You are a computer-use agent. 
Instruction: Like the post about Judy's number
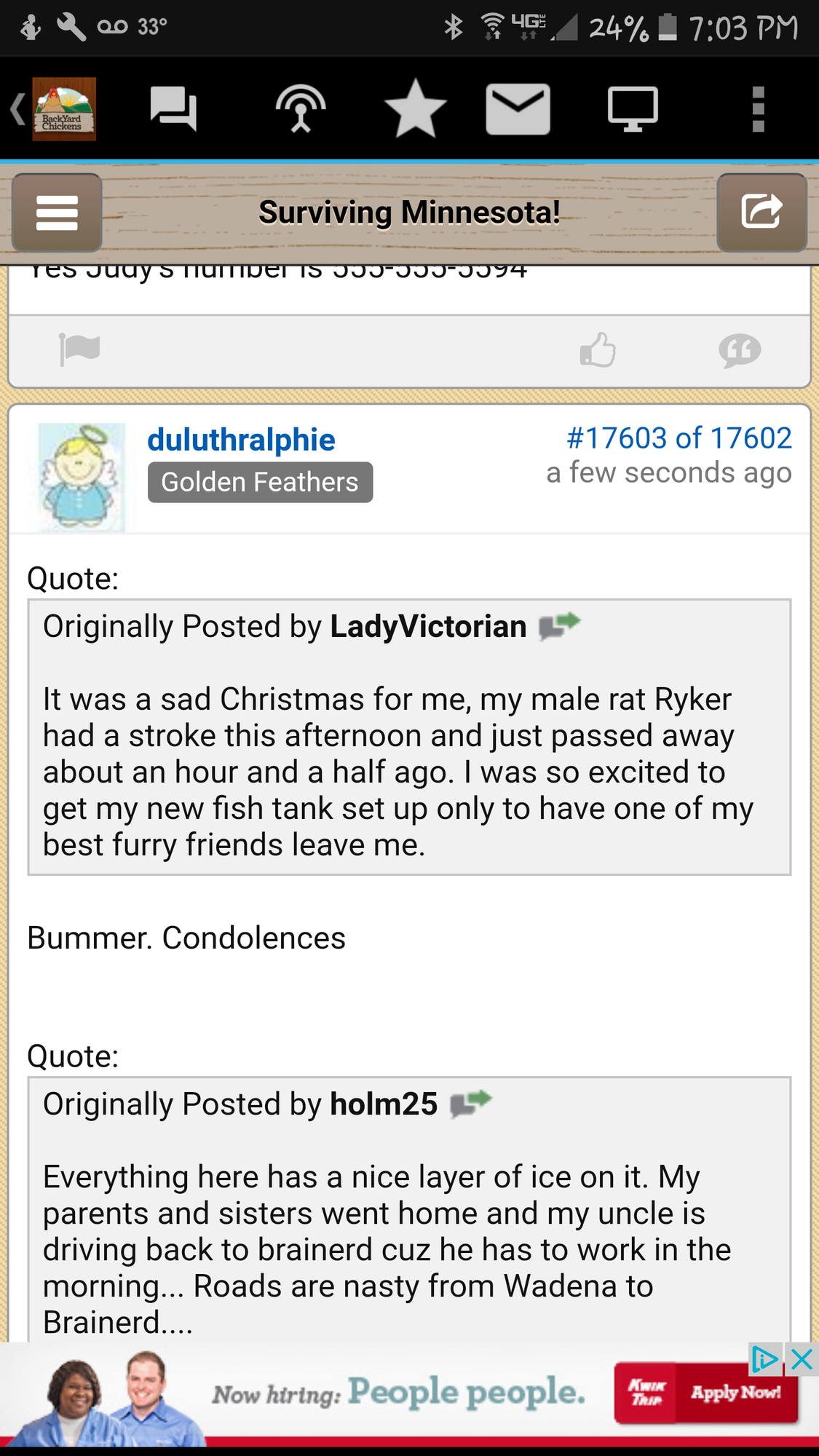(x=598, y=350)
